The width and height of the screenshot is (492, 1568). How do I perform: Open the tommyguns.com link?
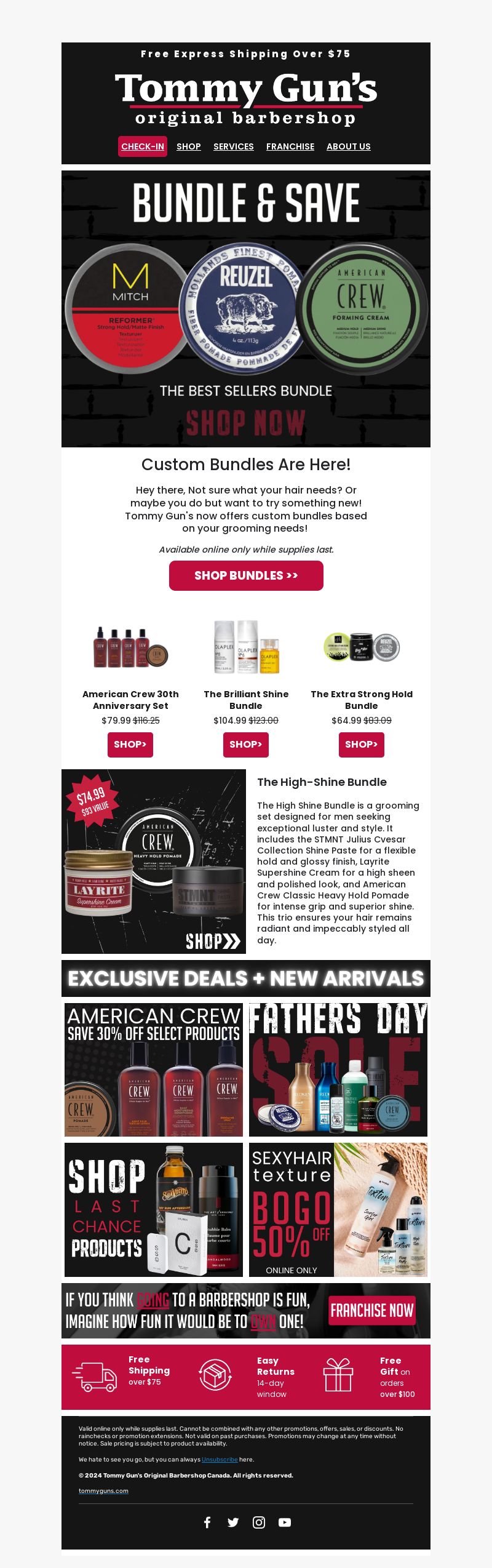(x=103, y=1490)
